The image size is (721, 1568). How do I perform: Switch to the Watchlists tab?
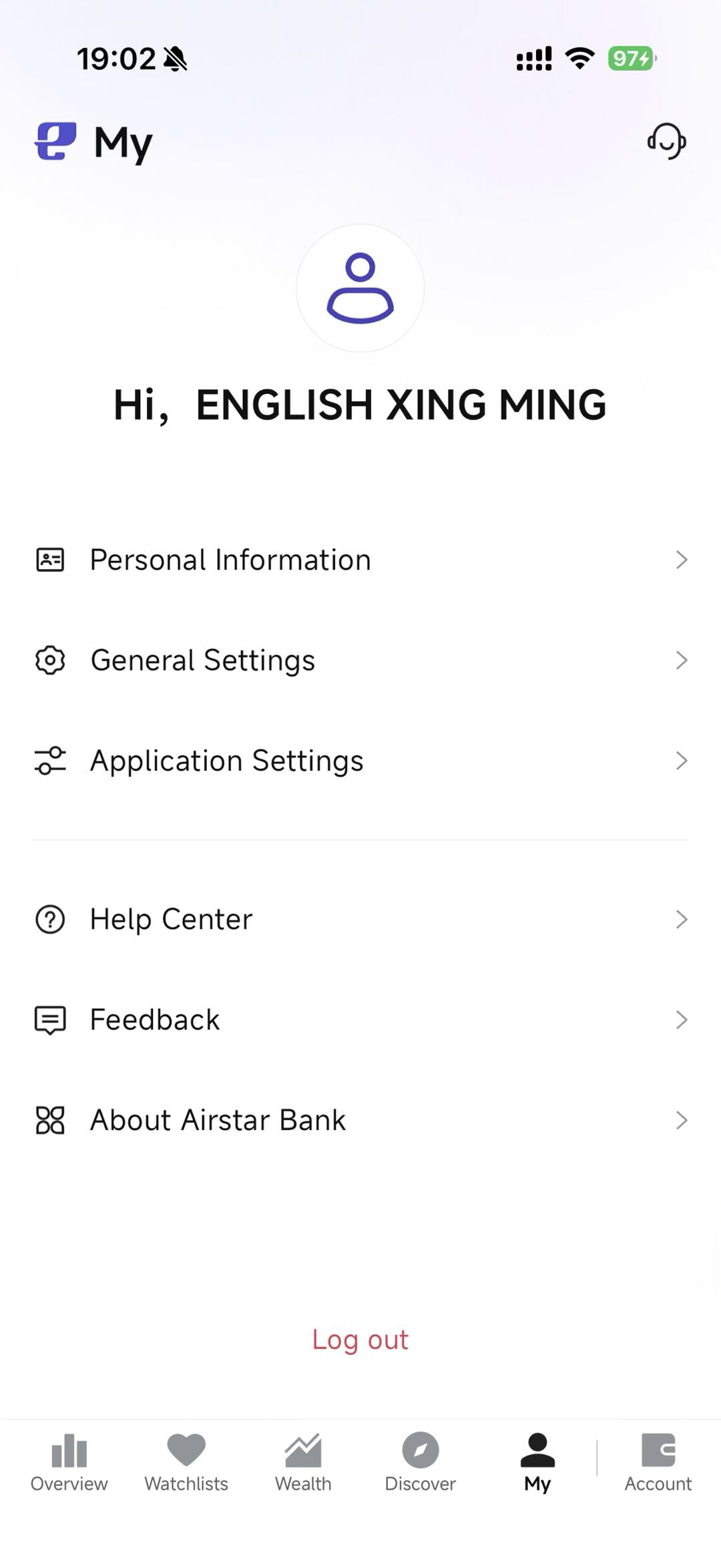(x=186, y=1462)
